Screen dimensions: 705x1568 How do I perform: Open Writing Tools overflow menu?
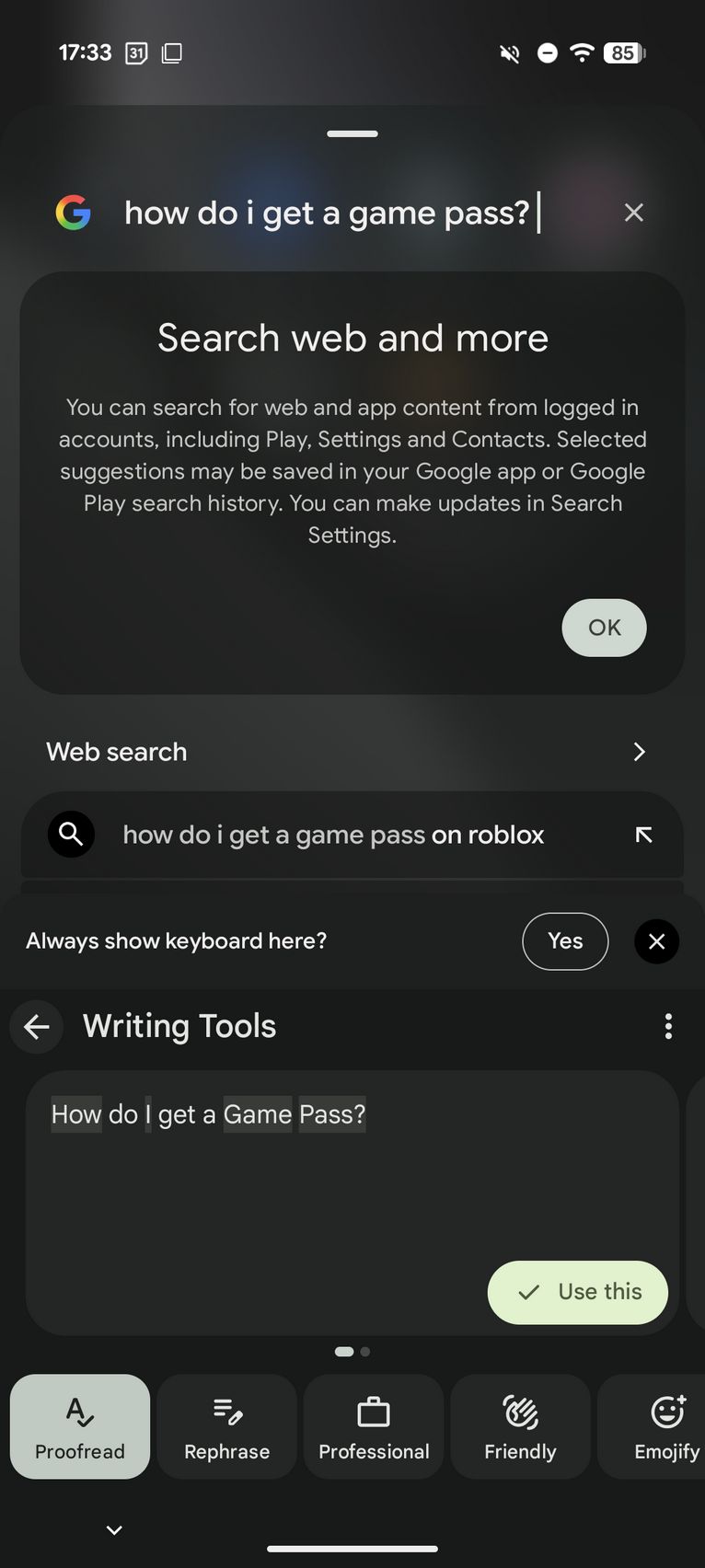(668, 1026)
